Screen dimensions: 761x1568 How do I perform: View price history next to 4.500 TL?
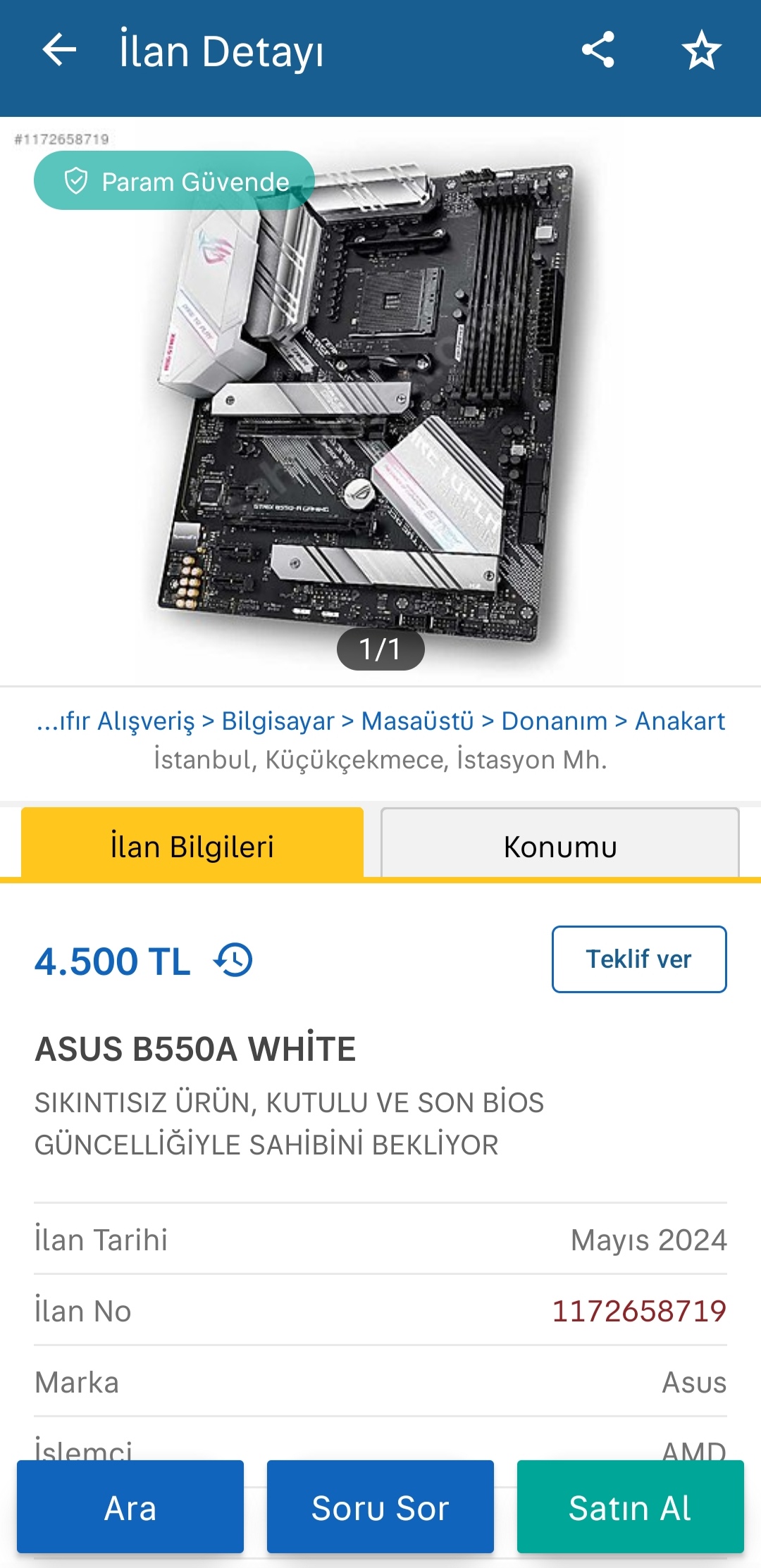pyautogui.click(x=234, y=960)
